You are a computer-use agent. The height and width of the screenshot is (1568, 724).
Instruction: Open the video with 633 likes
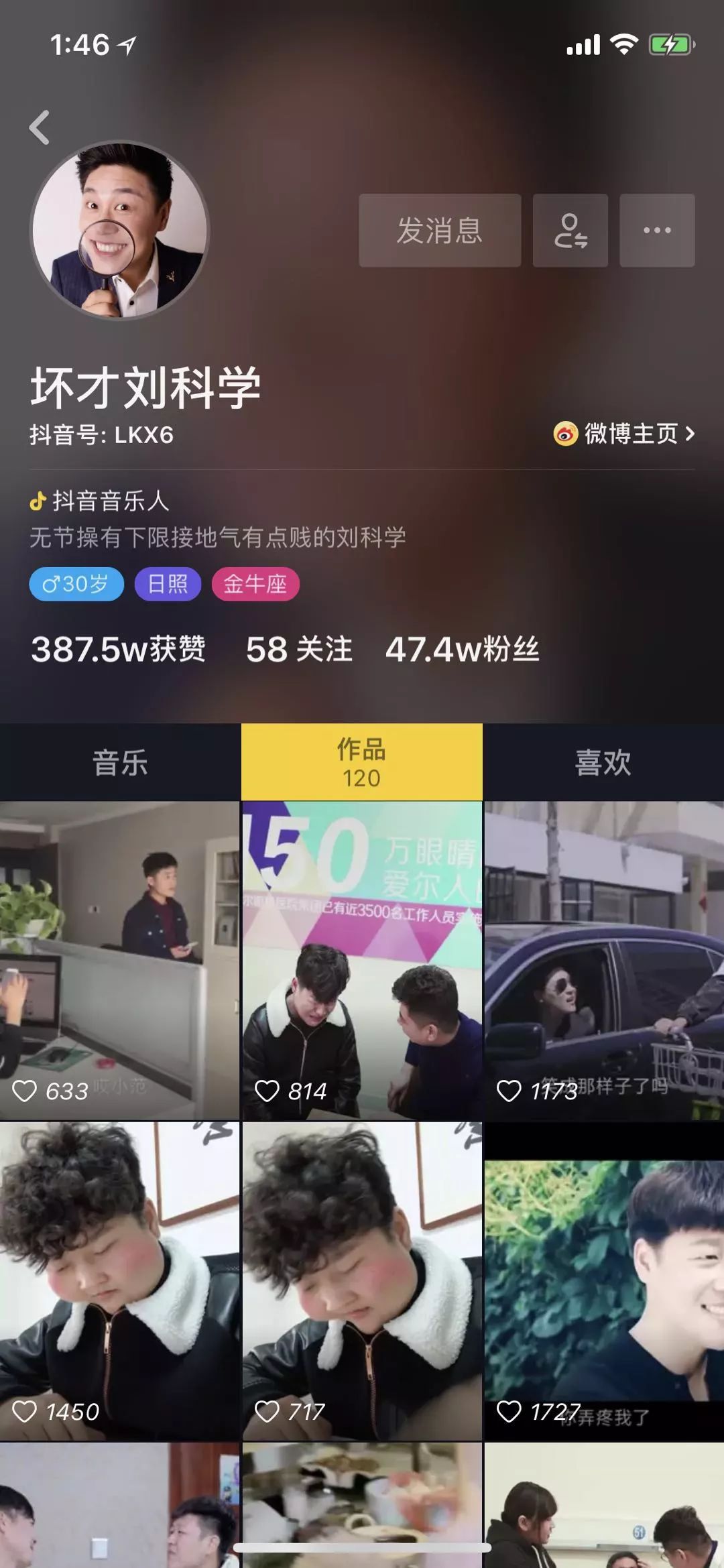tap(119, 960)
